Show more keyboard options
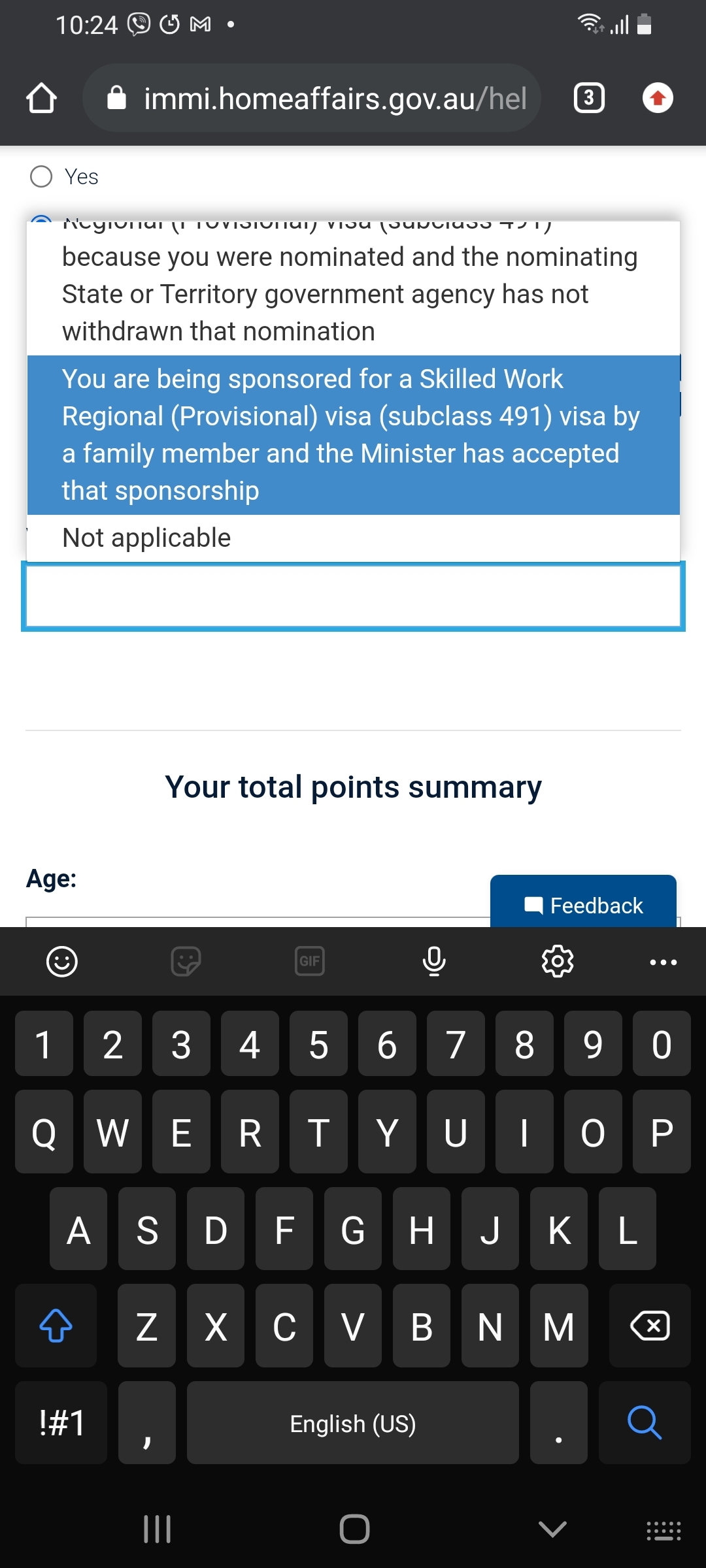 [663, 962]
